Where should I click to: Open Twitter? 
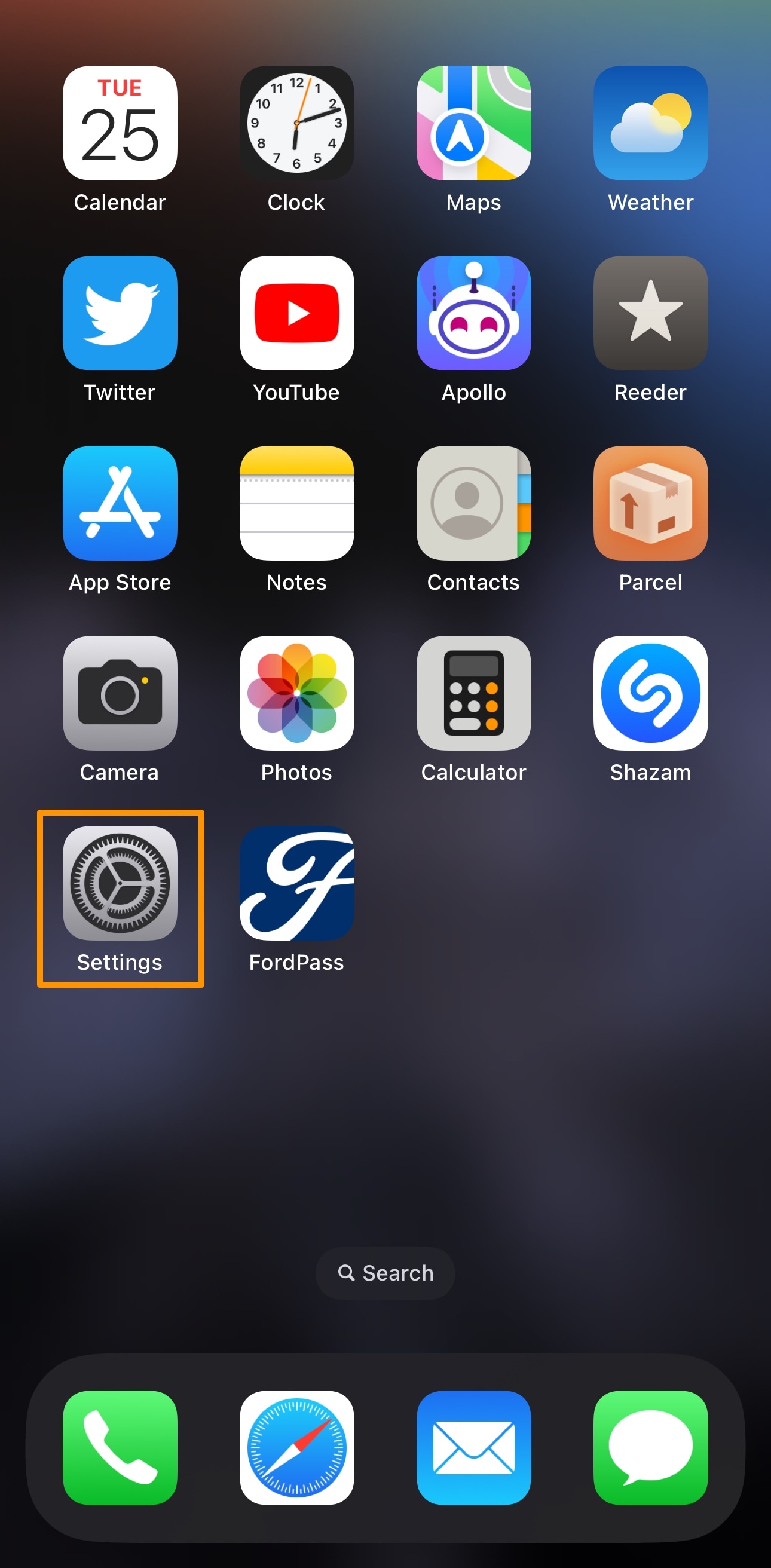click(120, 313)
